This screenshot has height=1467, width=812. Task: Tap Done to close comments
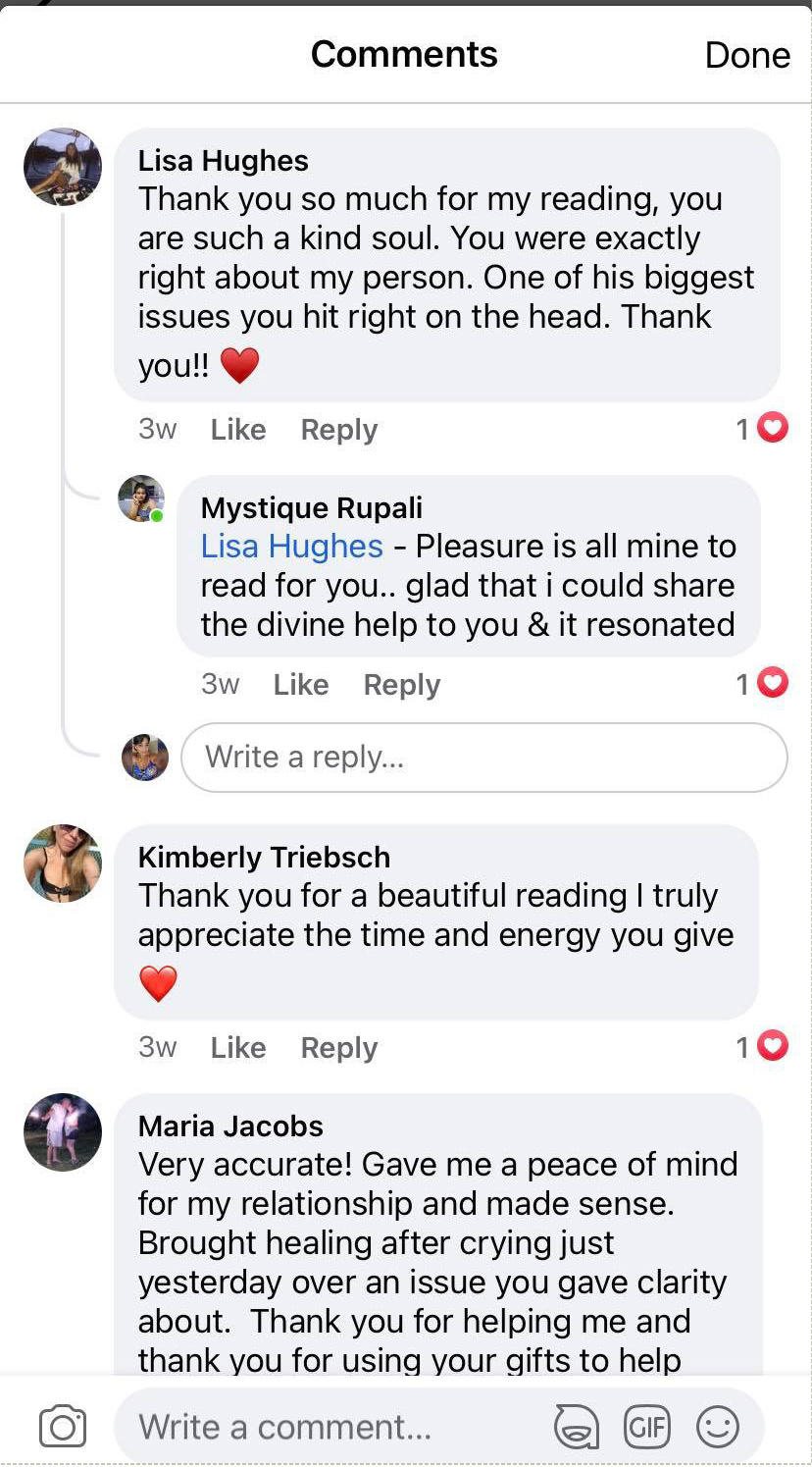[x=746, y=55]
